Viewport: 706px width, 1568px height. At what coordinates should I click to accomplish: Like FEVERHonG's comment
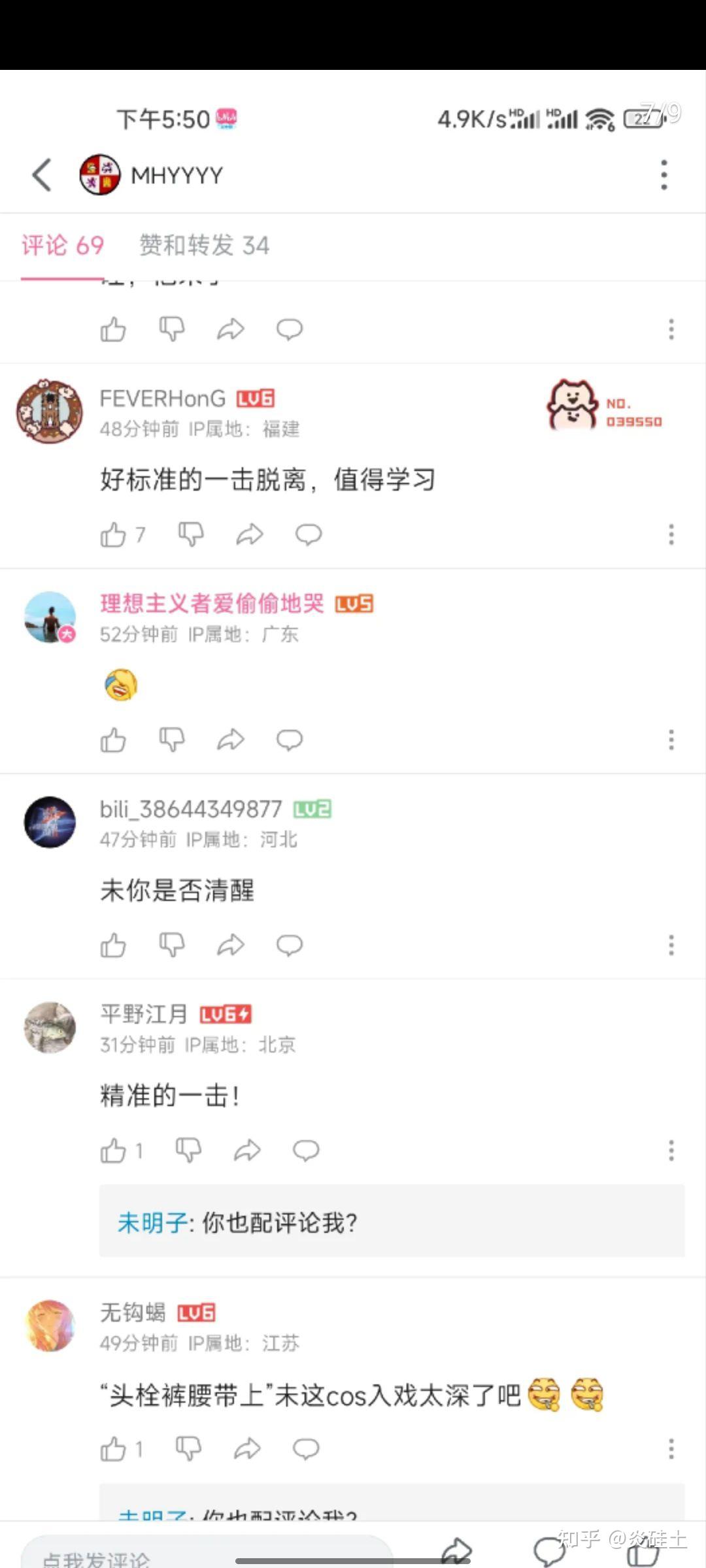pyautogui.click(x=114, y=535)
